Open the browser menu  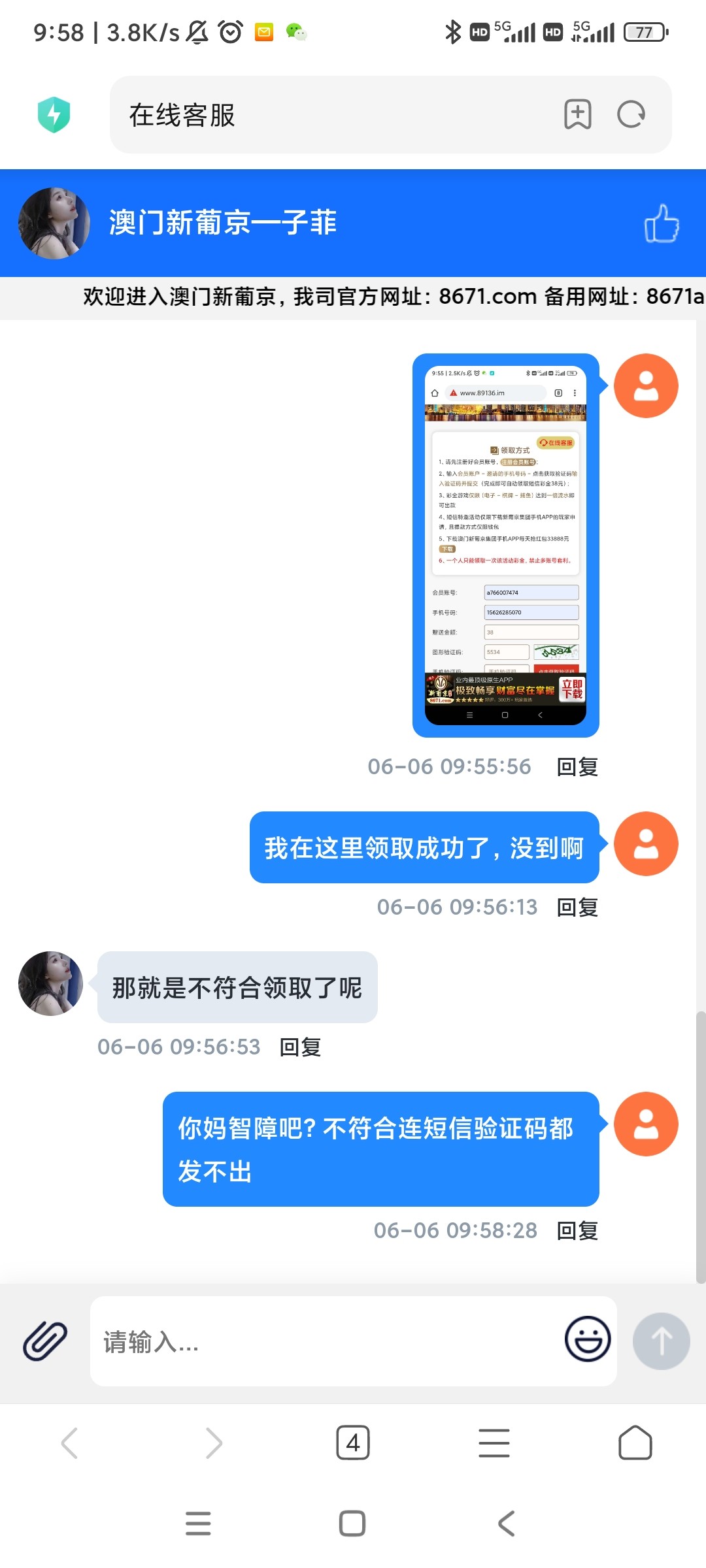(494, 1443)
